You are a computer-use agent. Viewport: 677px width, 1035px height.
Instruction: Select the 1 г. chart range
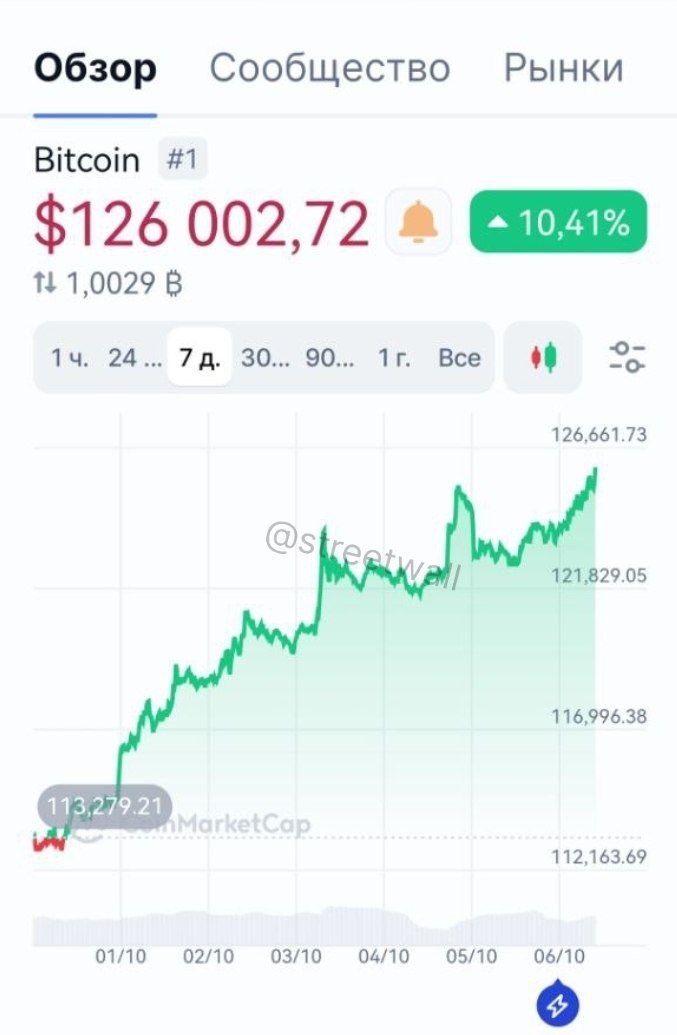pos(394,358)
